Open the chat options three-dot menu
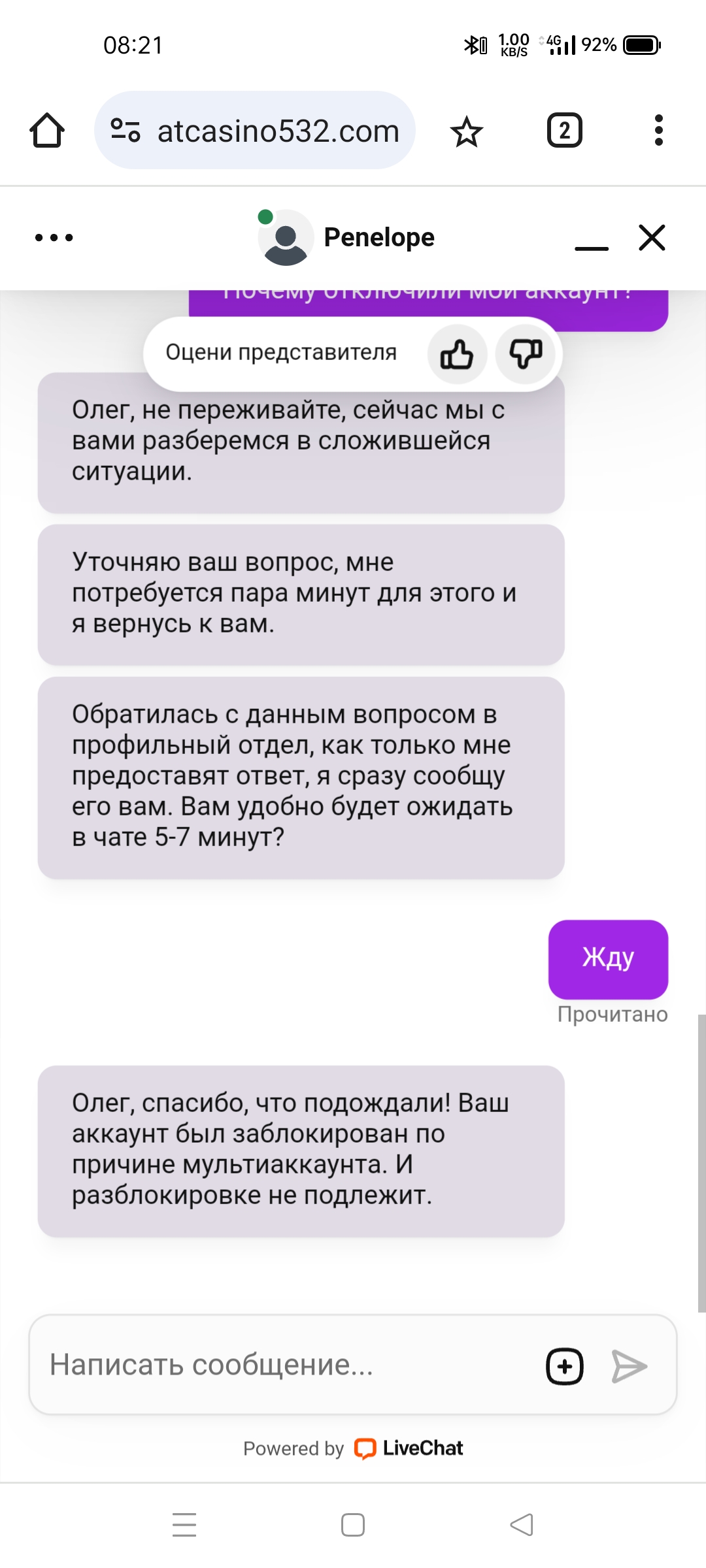706x1568 pixels. click(x=54, y=238)
